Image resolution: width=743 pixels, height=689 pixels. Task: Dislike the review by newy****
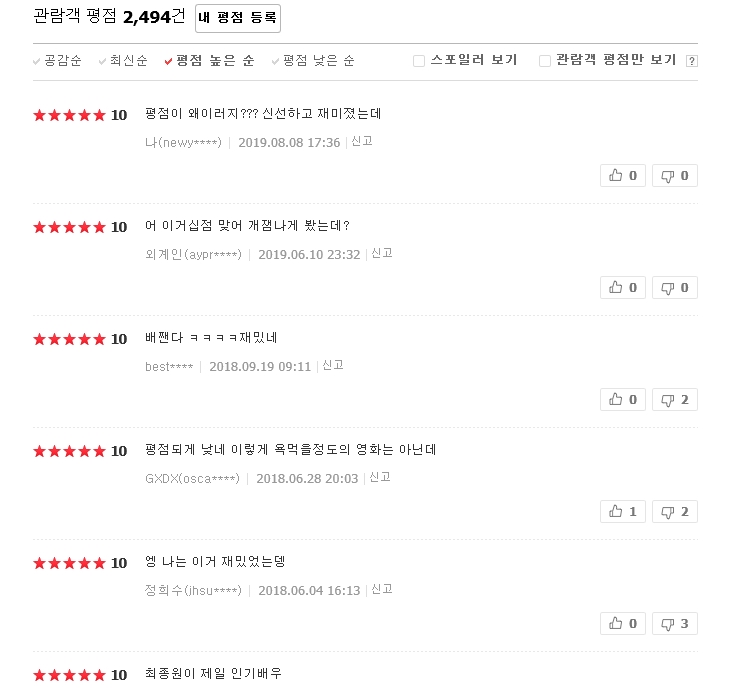(675, 176)
